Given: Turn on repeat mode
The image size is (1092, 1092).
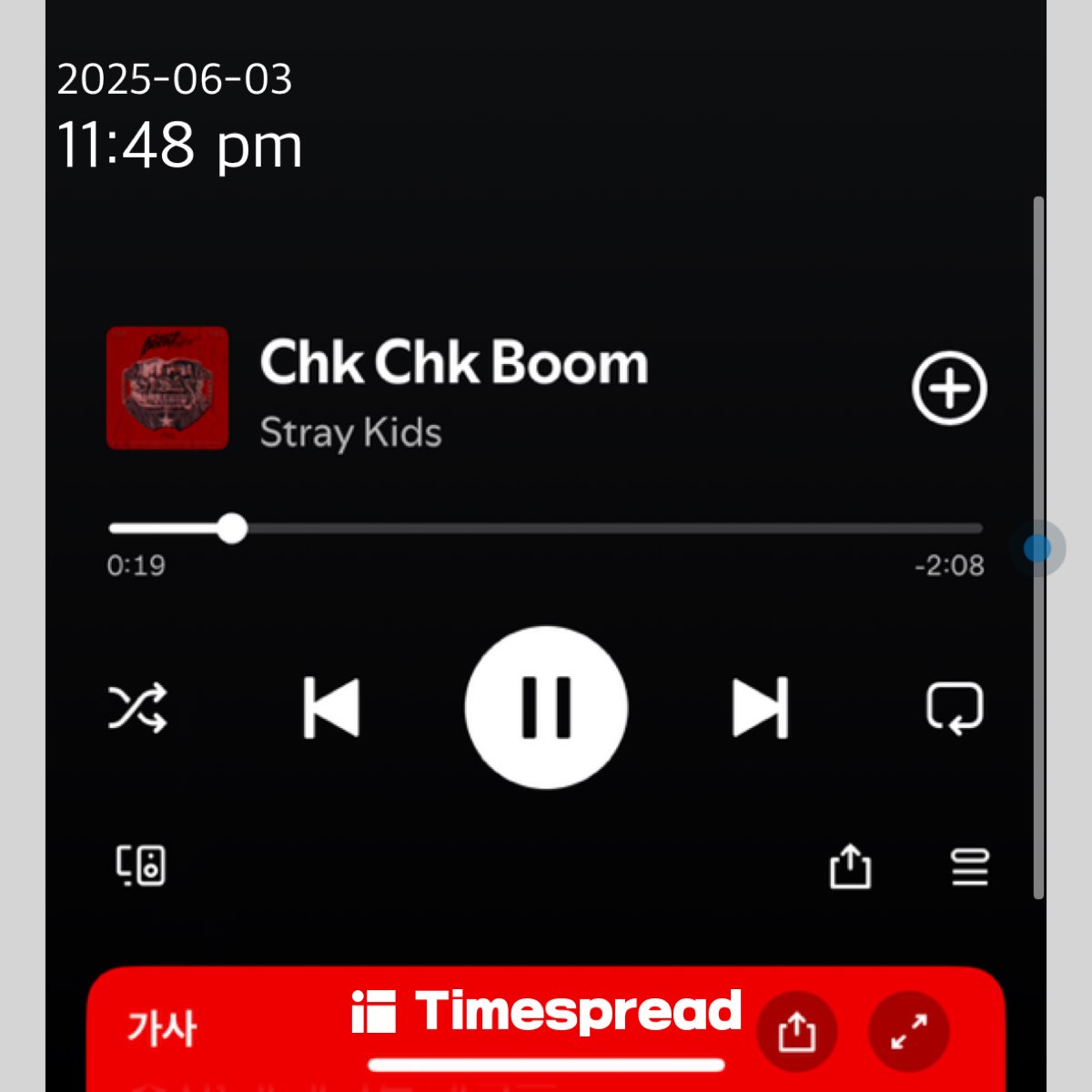Looking at the screenshot, I should click(x=955, y=707).
